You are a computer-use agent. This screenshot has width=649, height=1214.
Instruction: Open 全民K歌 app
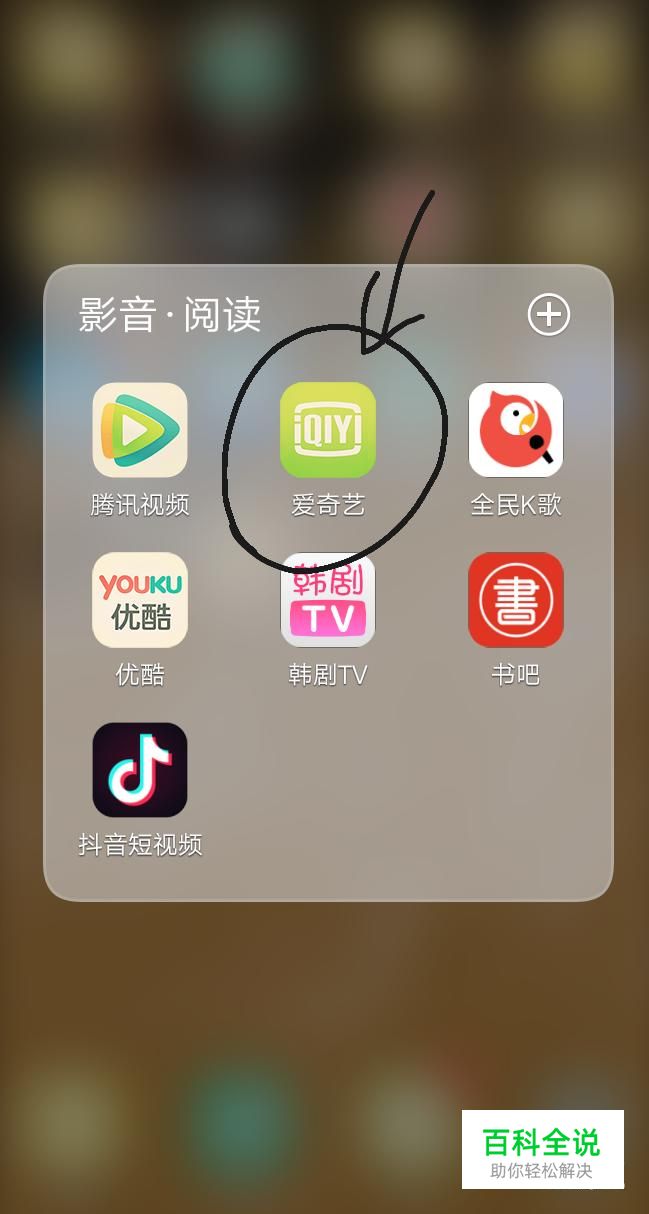coord(516,430)
